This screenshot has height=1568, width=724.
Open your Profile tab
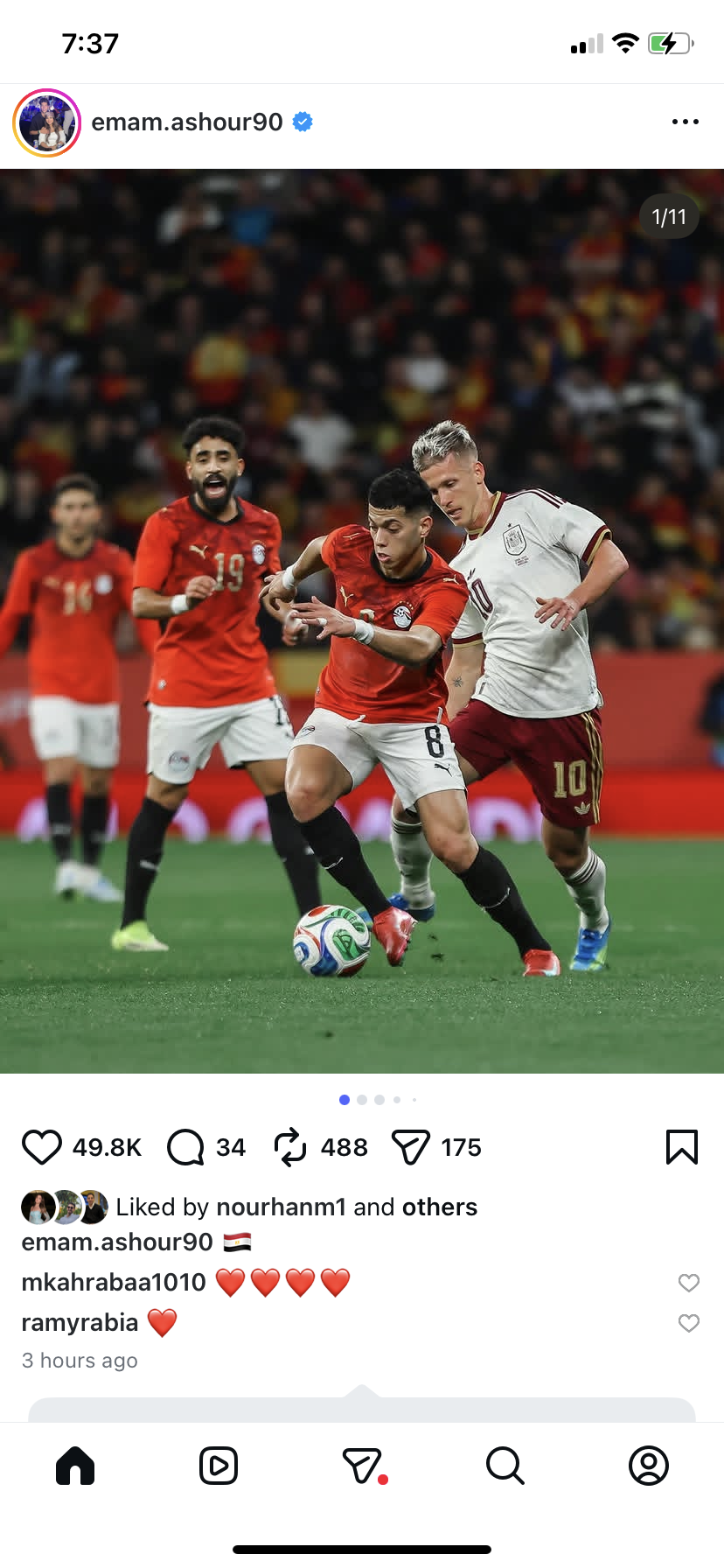tap(648, 1466)
